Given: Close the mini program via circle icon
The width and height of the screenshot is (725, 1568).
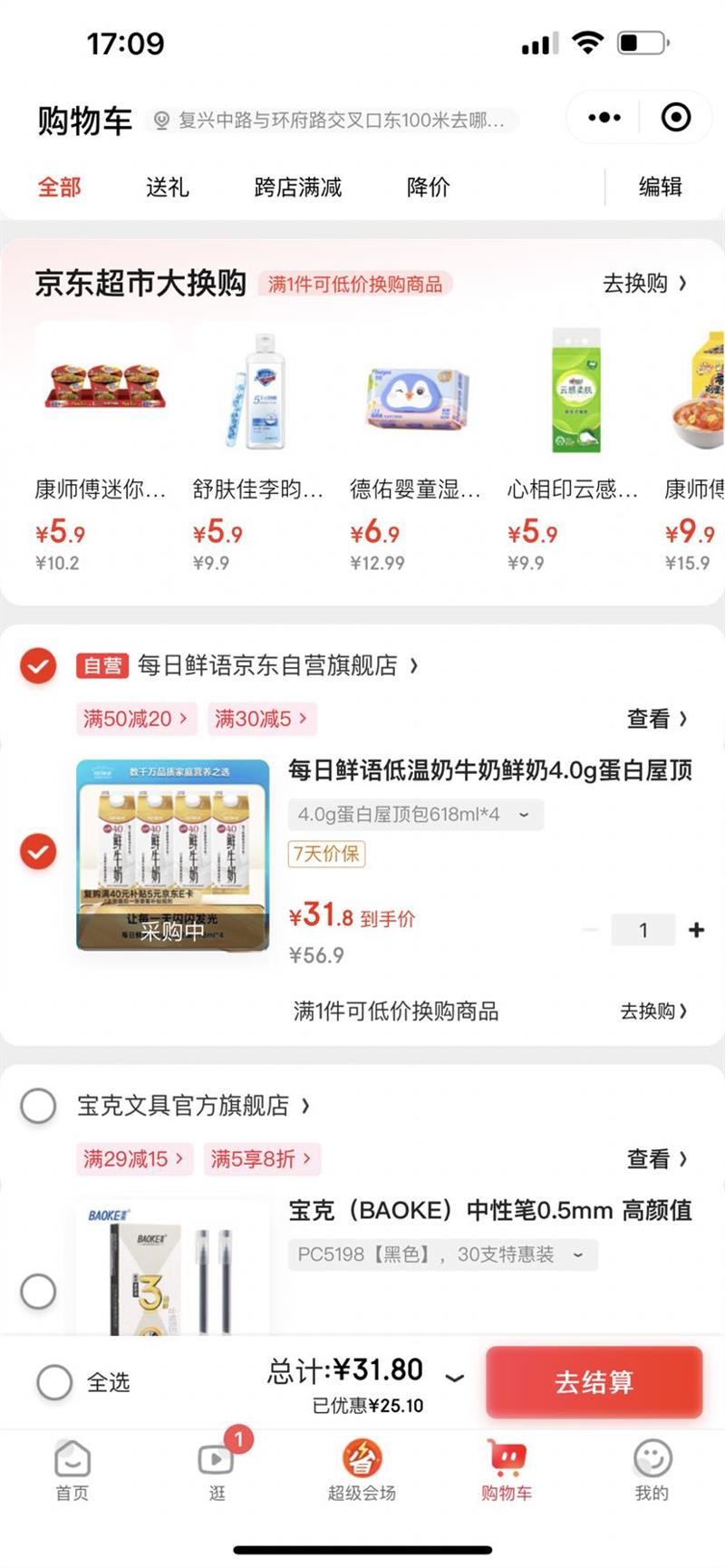Looking at the screenshot, I should point(676,118).
